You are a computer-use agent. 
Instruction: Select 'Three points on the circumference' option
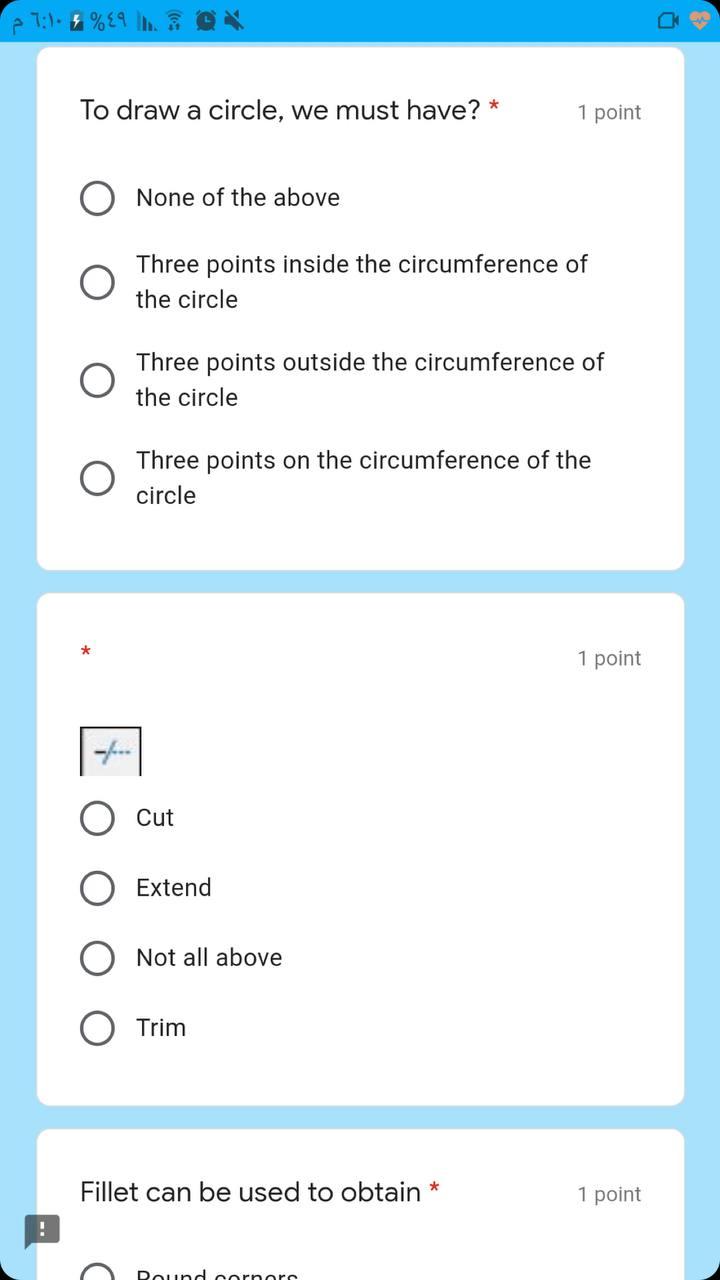(97, 478)
